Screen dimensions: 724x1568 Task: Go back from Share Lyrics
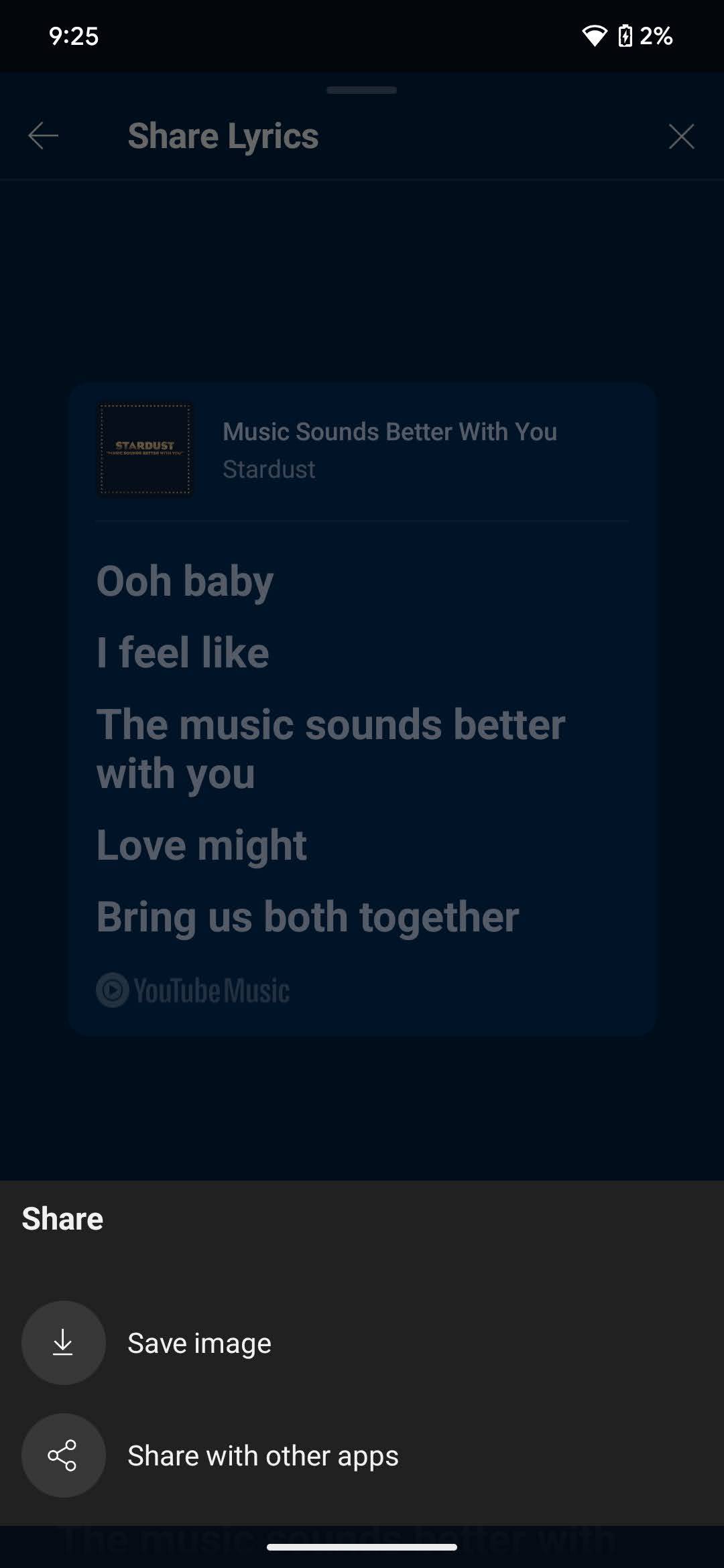[x=44, y=136]
